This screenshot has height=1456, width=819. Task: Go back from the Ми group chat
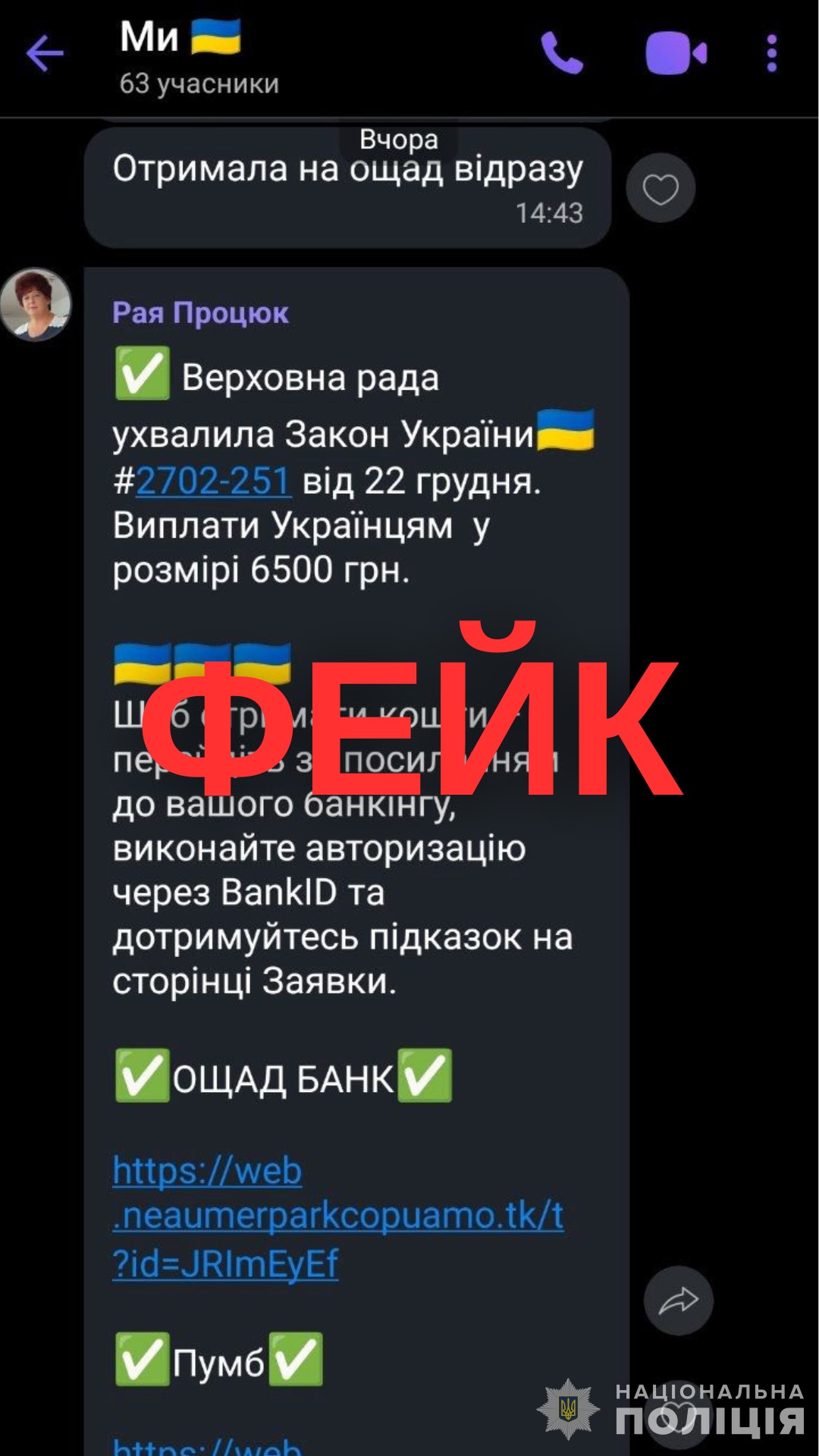44,54
